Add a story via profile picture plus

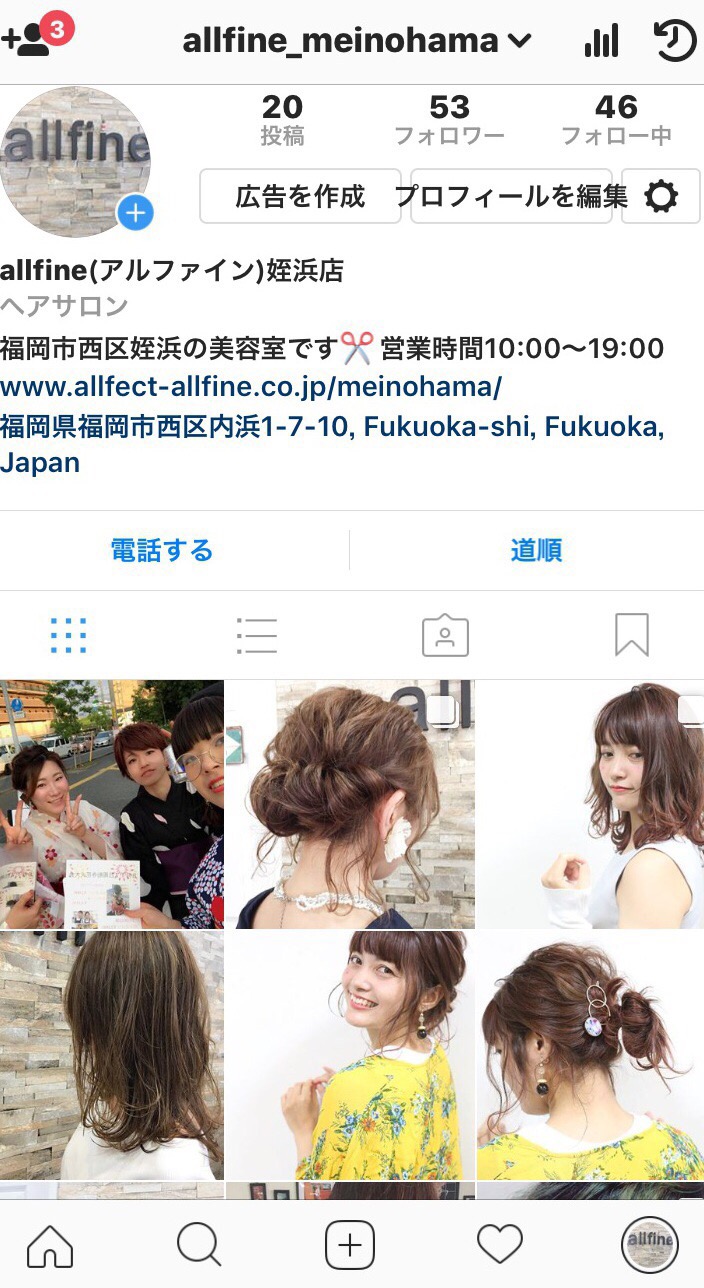pos(135,213)
